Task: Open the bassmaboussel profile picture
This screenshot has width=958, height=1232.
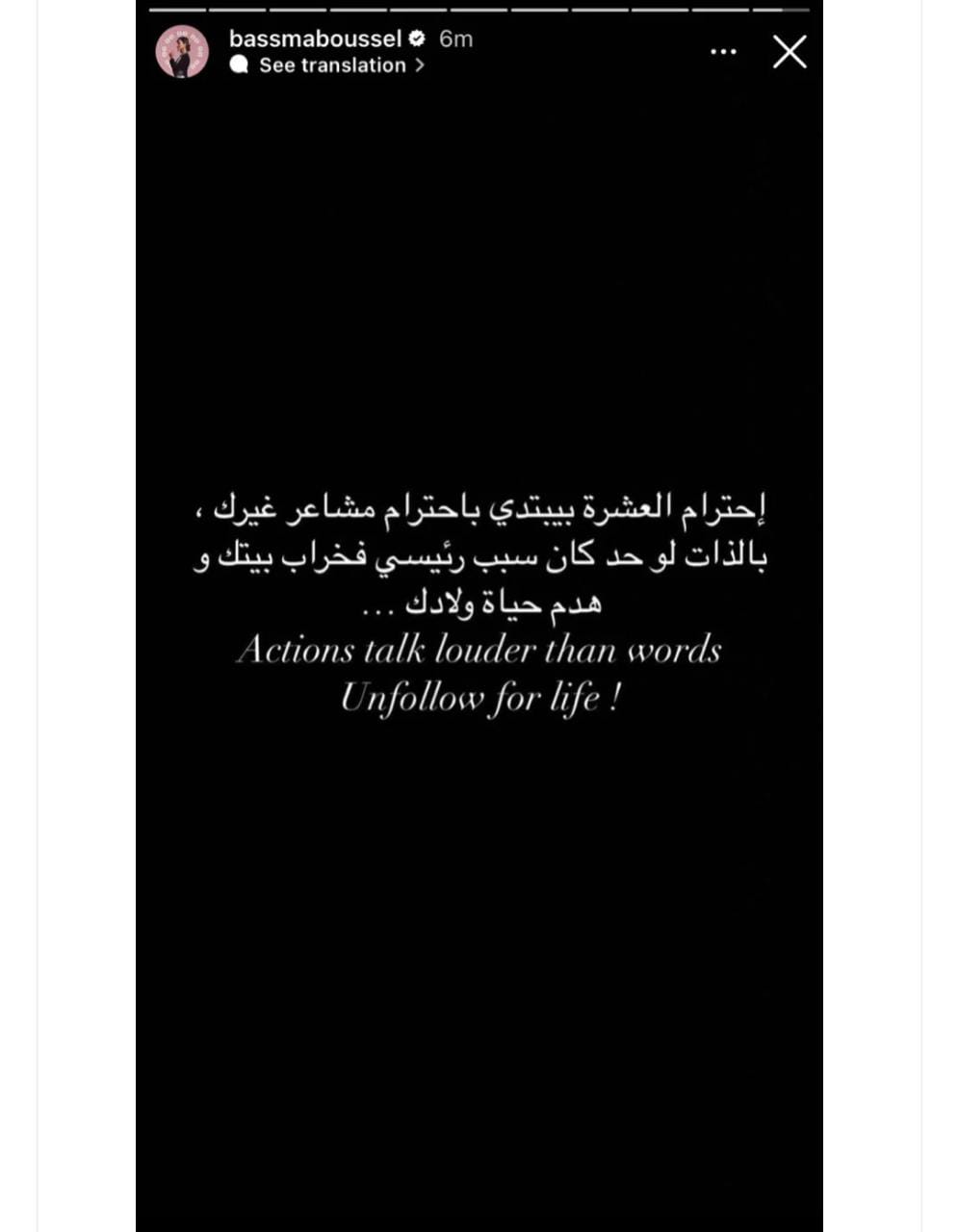Action: pyautogui.click(x=182, y=51)
